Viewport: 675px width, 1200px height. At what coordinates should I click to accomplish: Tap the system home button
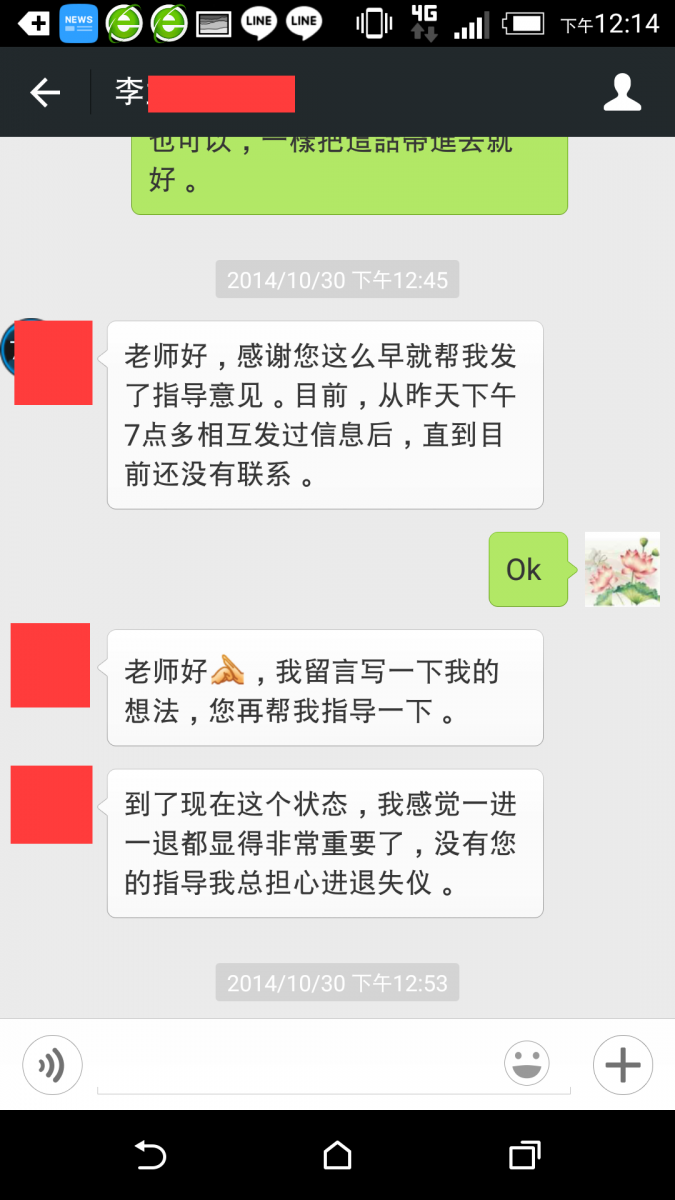[x=338, y=1155]
